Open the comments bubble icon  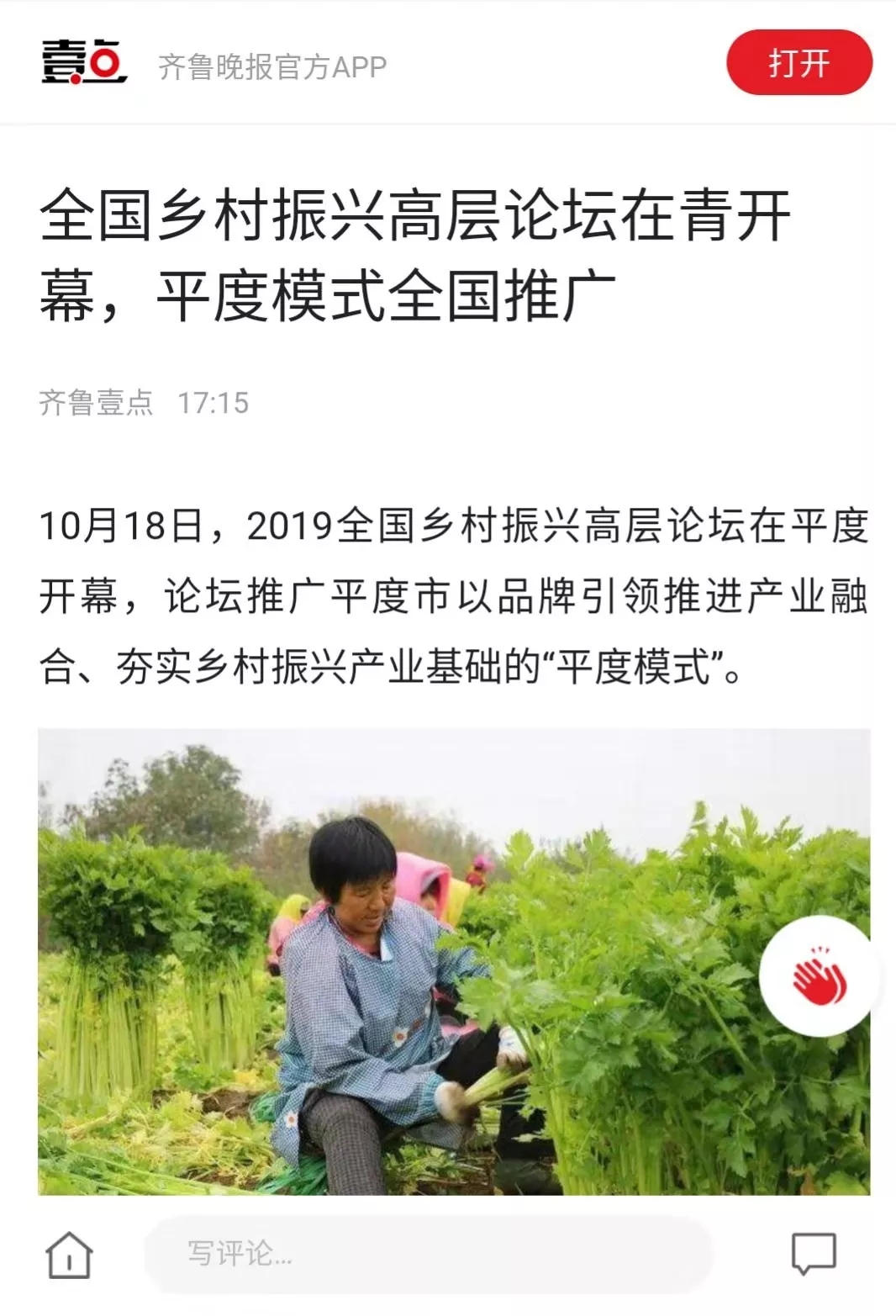(814, 1254)
